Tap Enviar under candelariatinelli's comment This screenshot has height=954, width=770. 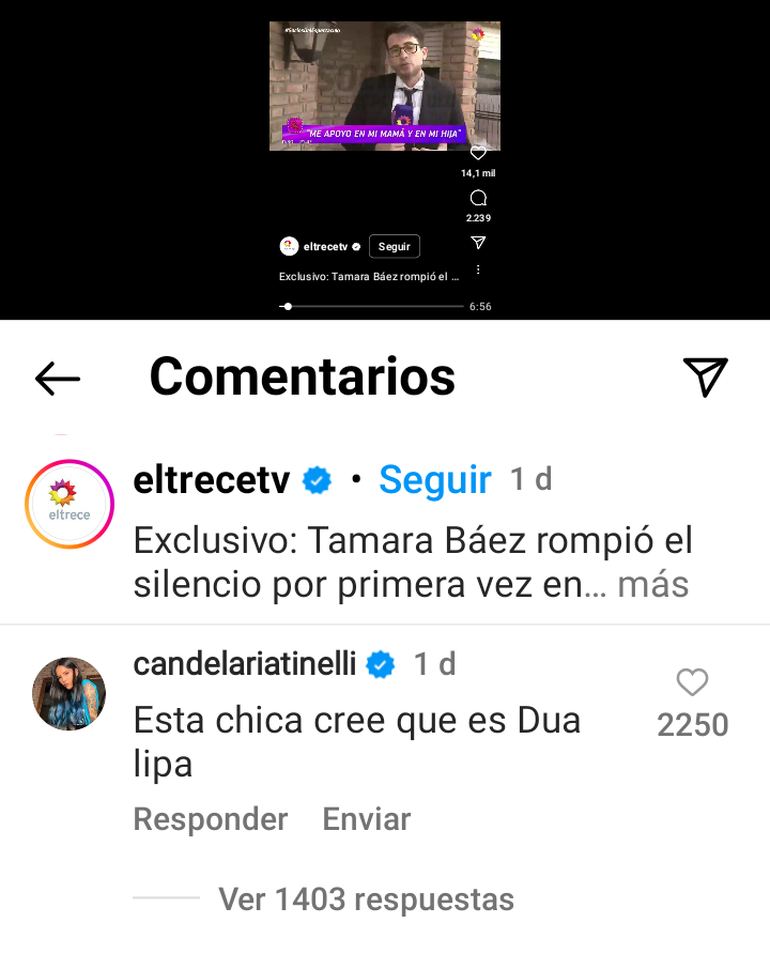point(365,818)
